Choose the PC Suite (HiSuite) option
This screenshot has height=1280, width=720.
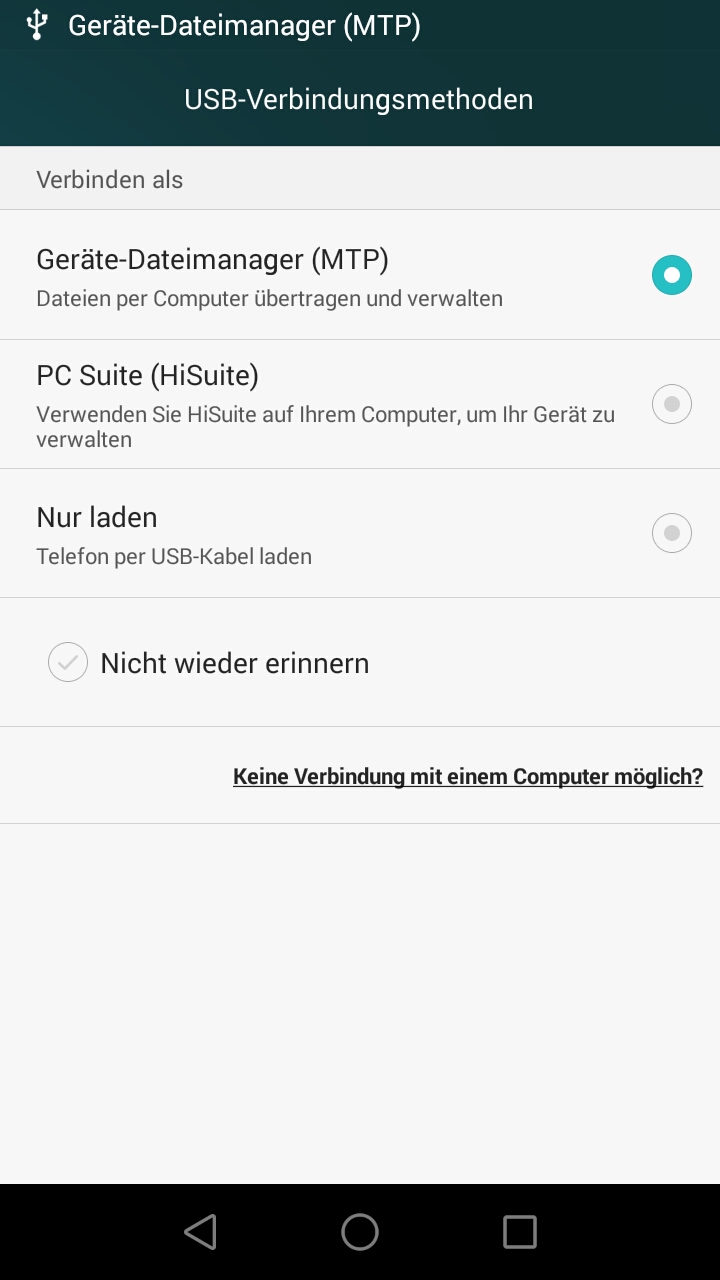coord(360,404)
